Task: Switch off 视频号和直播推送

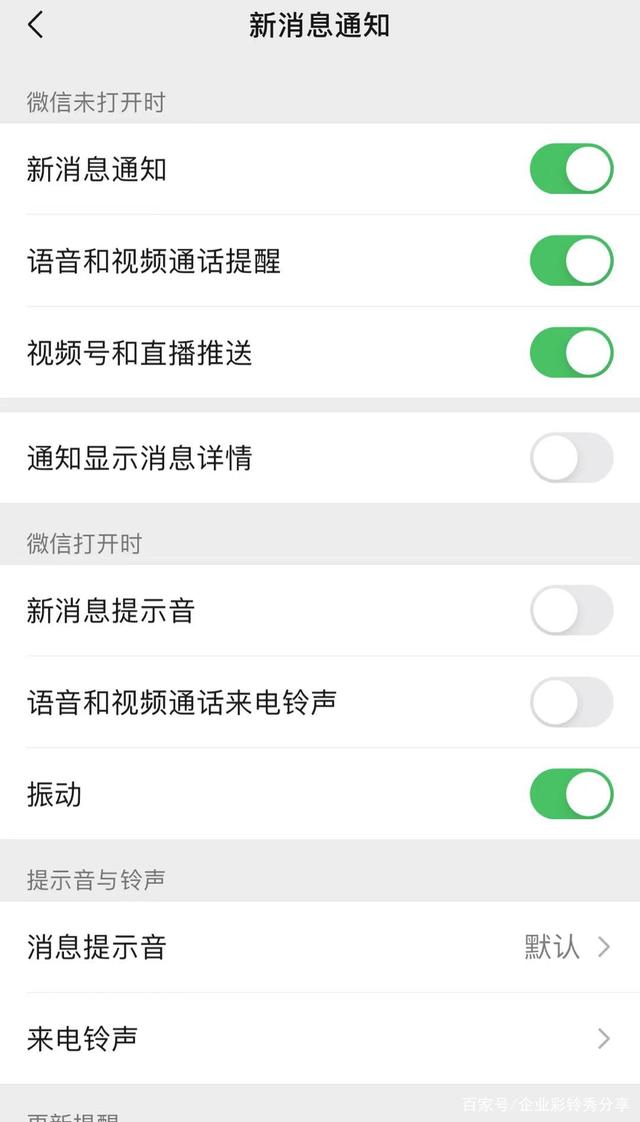Action: 571,353
